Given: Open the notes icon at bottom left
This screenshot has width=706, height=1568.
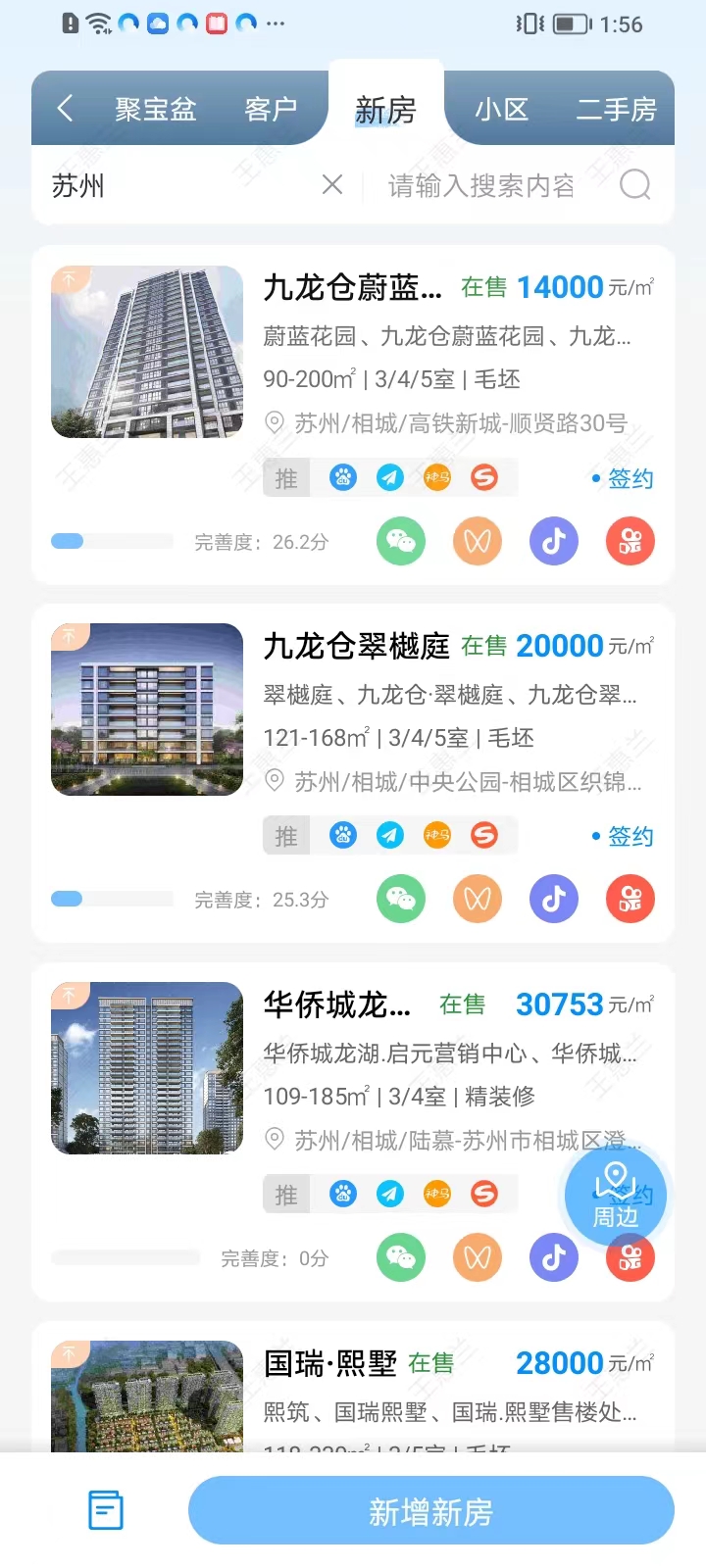Looking at the screenshot, I should point(105,1510).
